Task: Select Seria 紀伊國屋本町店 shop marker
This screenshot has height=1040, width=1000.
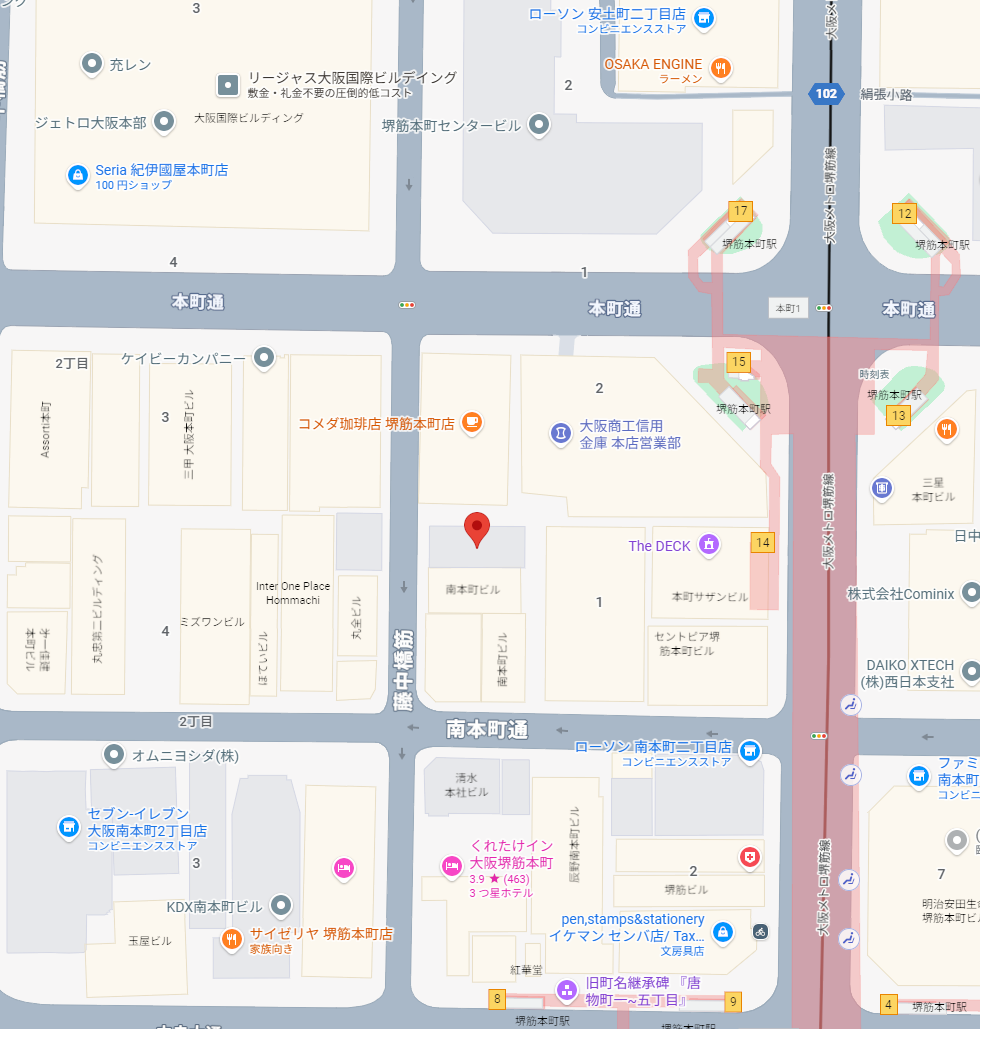Action: click(77, 175)
